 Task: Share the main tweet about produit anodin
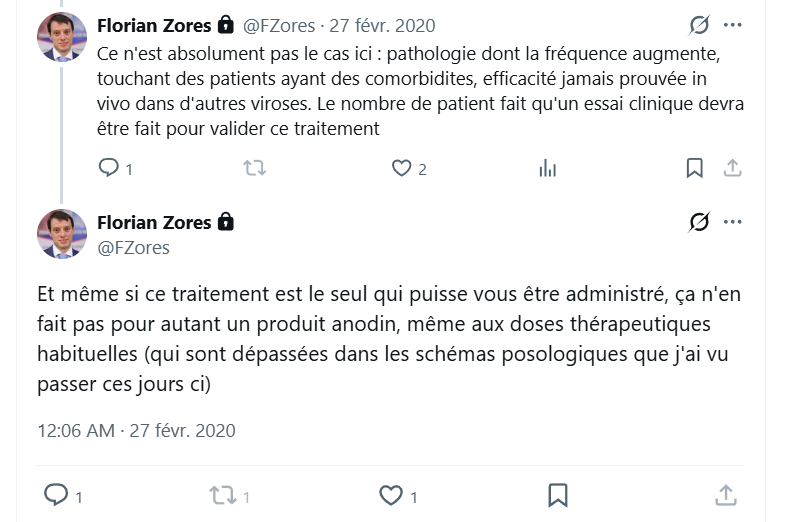click(x=726, y=495)
